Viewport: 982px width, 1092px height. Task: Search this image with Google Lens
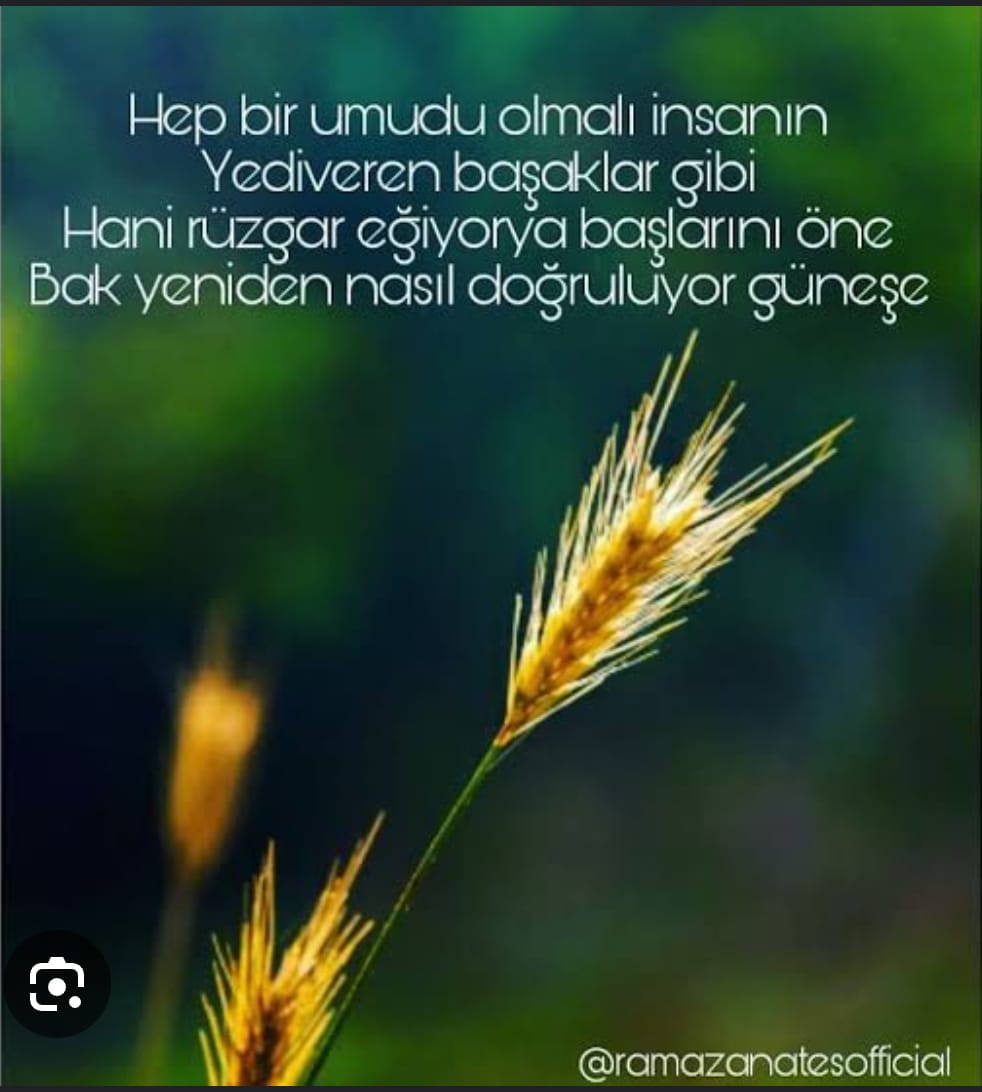[56, 985]
